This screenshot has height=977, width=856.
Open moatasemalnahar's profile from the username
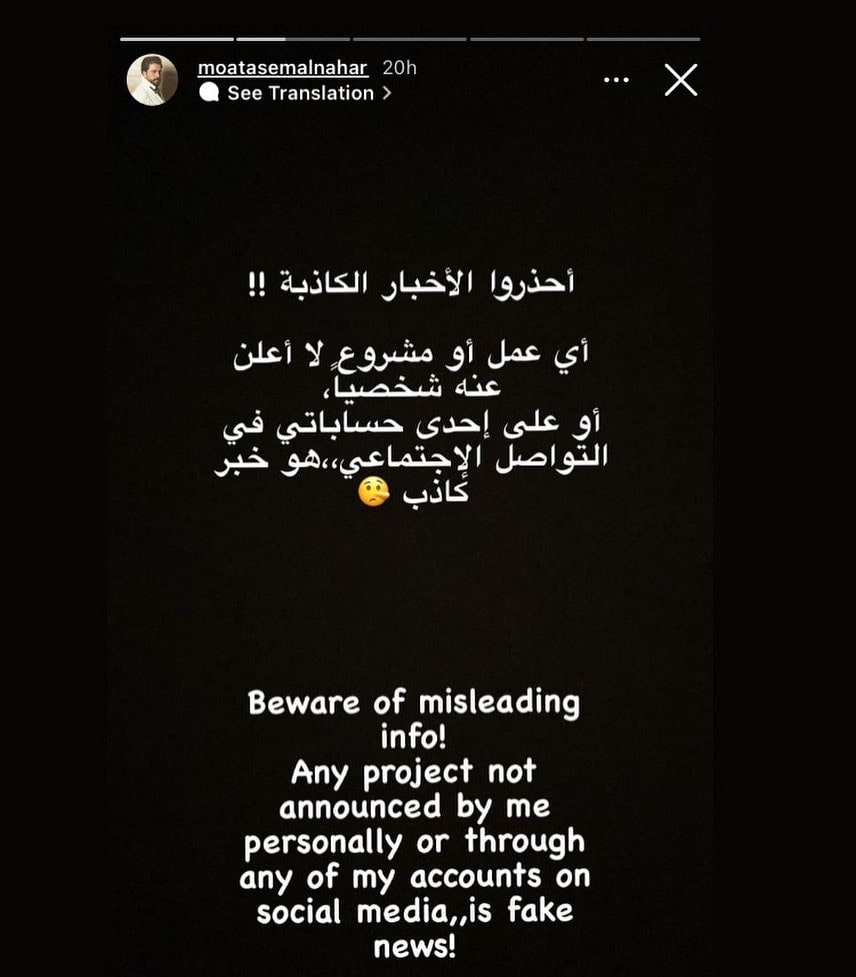[x=283, y=68]
